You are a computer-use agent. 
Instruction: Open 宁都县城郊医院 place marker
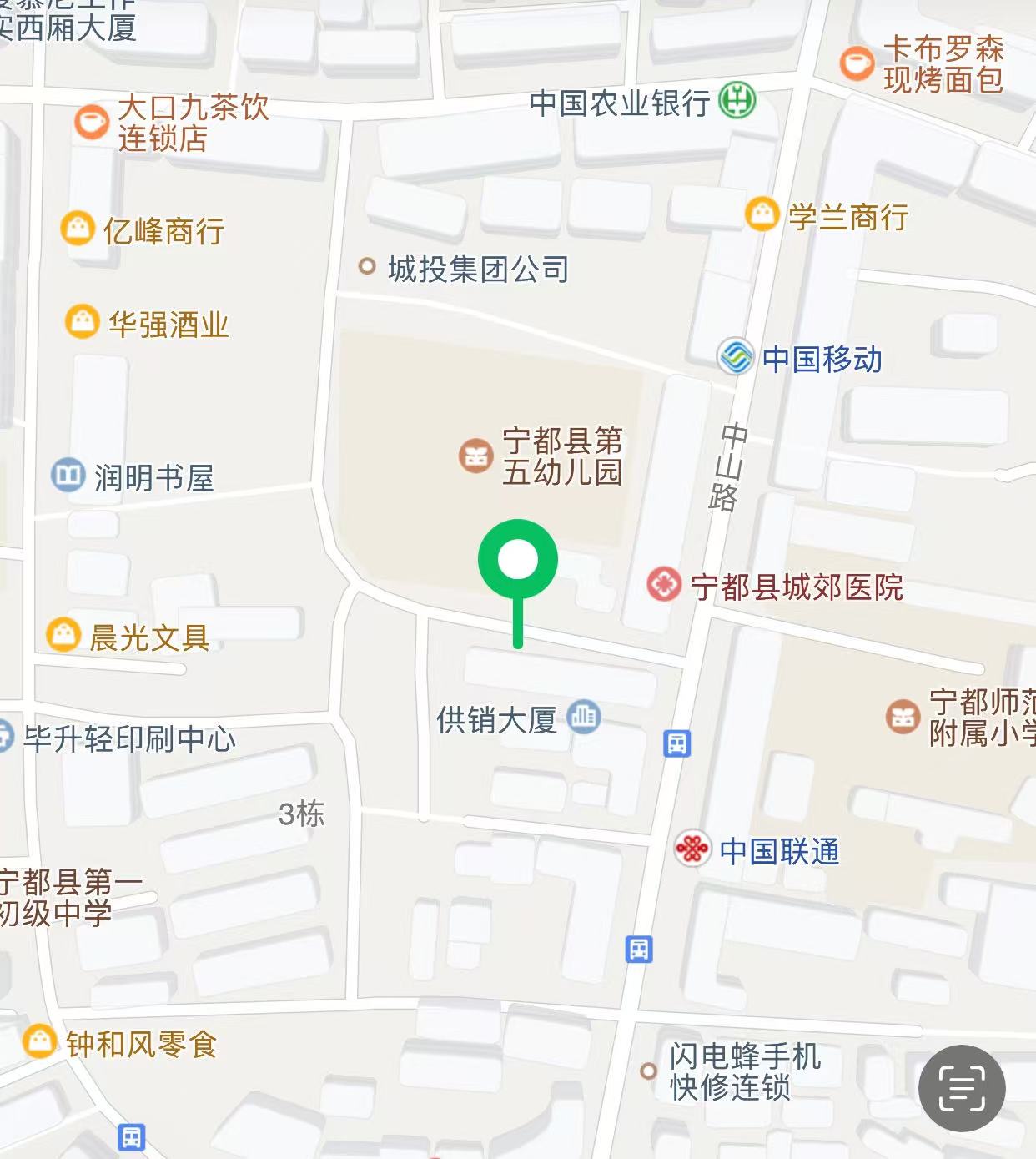pos(665,584)
